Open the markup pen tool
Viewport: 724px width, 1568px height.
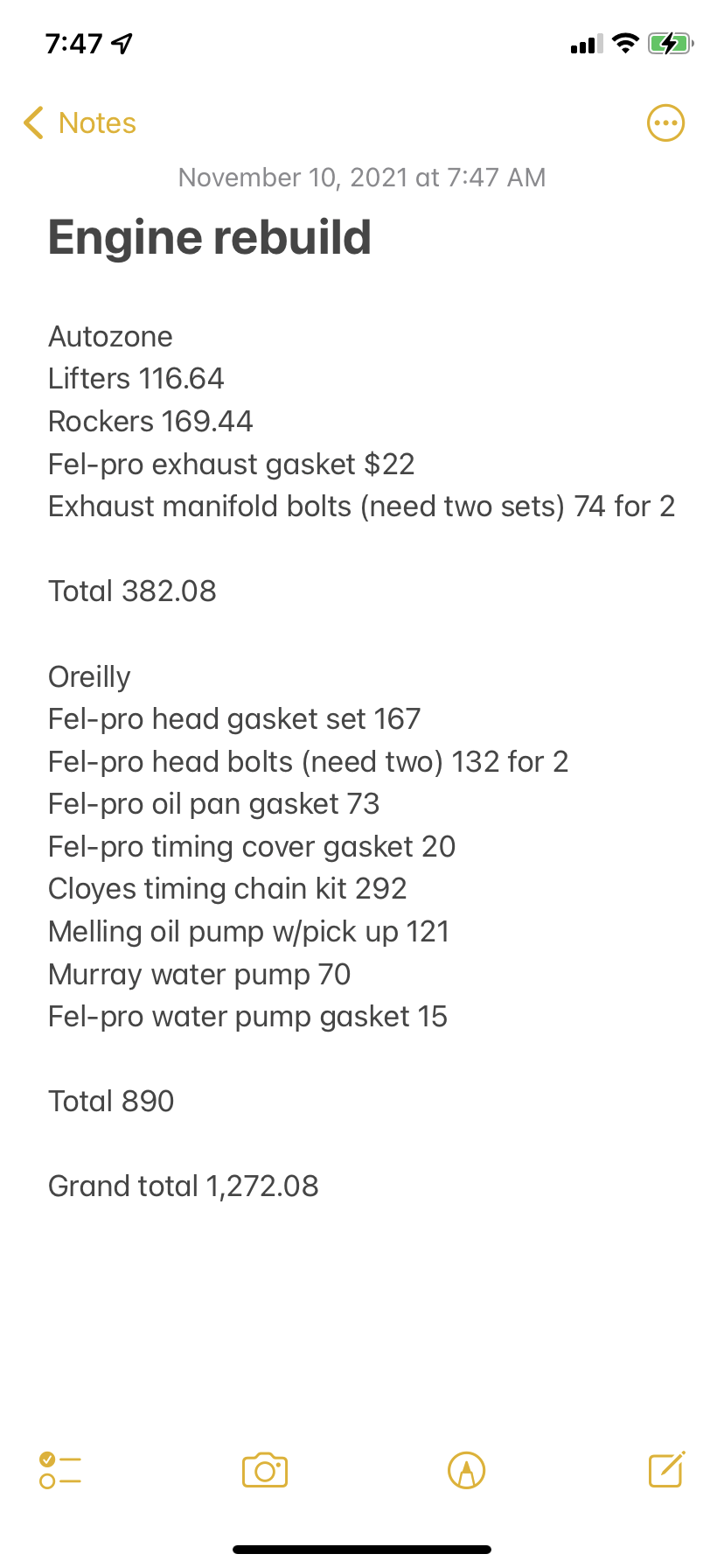click(466, 1470)
